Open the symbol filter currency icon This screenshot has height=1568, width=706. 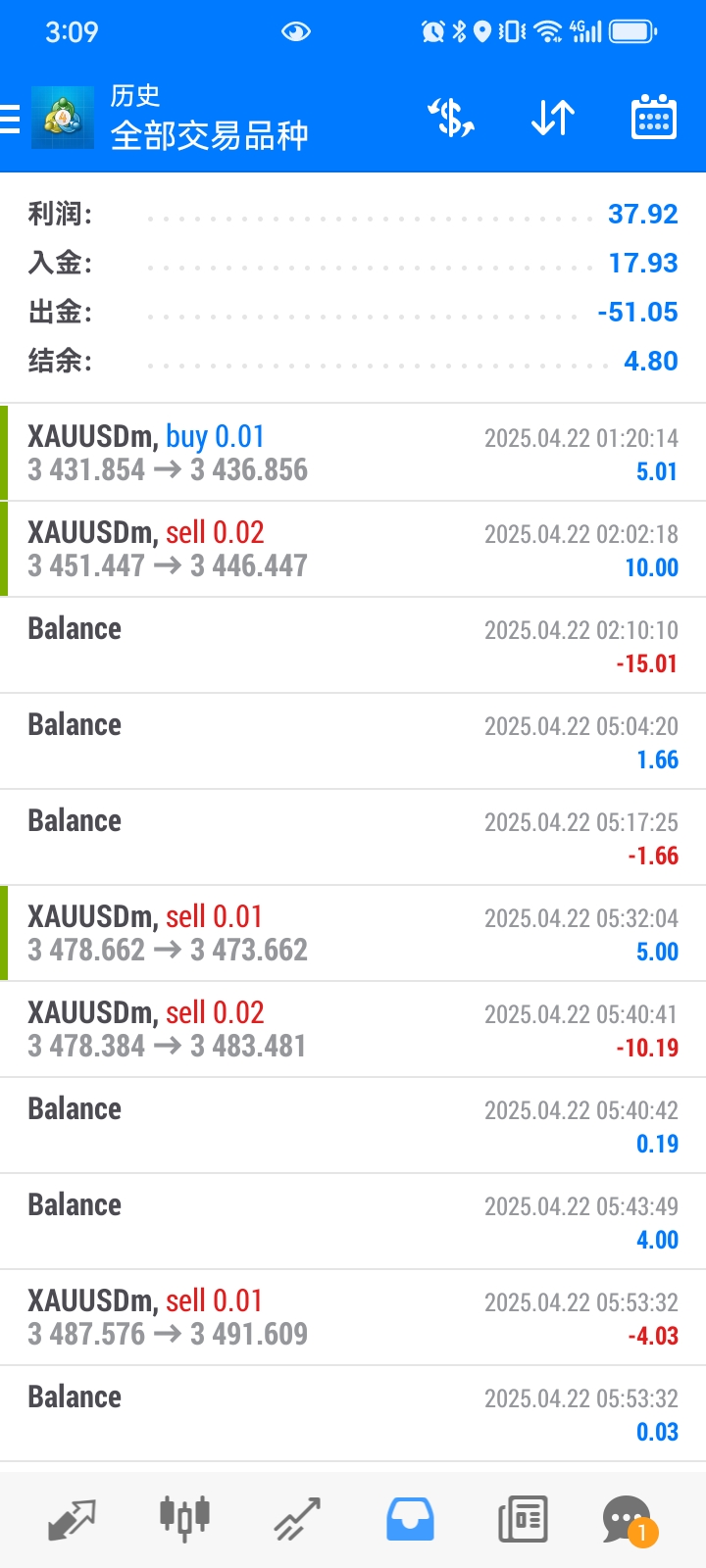pos(451,119)
